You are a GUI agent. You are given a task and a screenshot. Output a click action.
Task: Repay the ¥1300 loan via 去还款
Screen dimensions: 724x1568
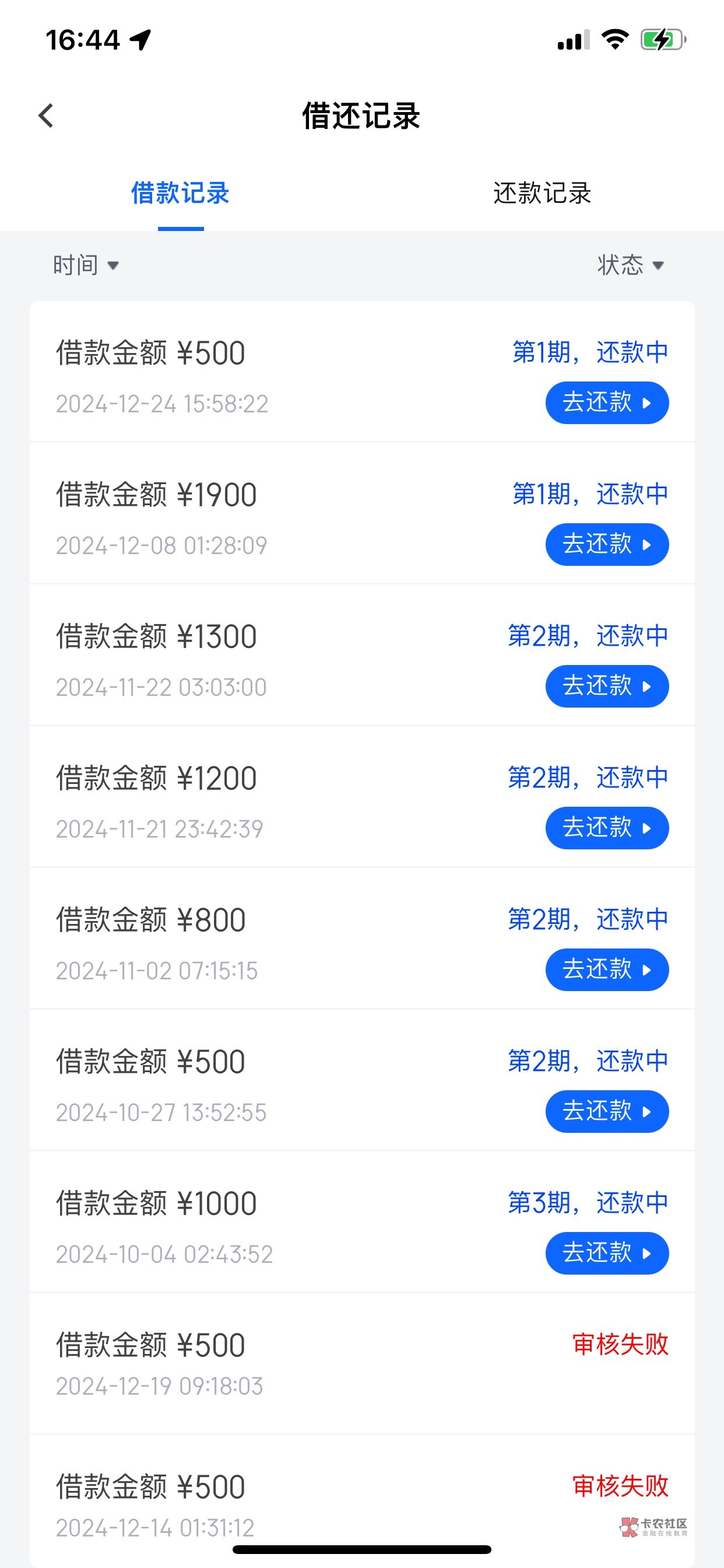(x=607, y=687)
